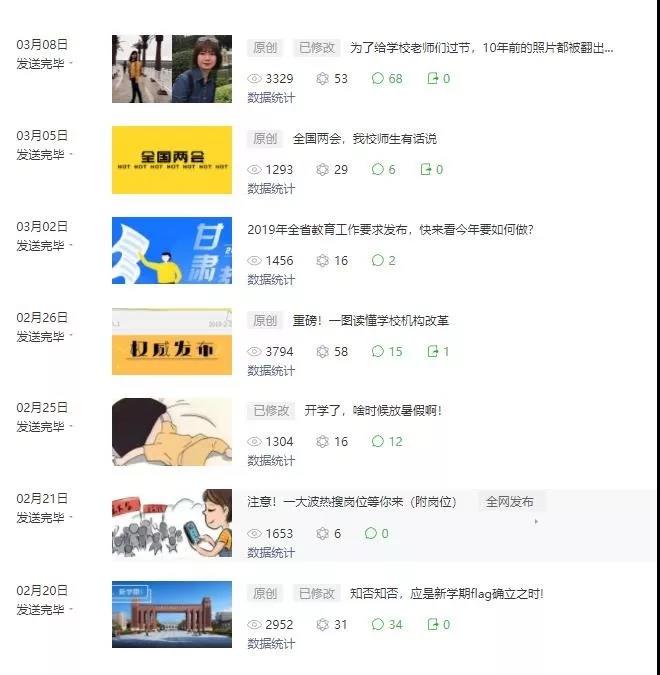View 数据统计 for the 03月08日 post
The width and height of the screenshot is (660, 675).
pyautogui.click(x=271, y=97)
